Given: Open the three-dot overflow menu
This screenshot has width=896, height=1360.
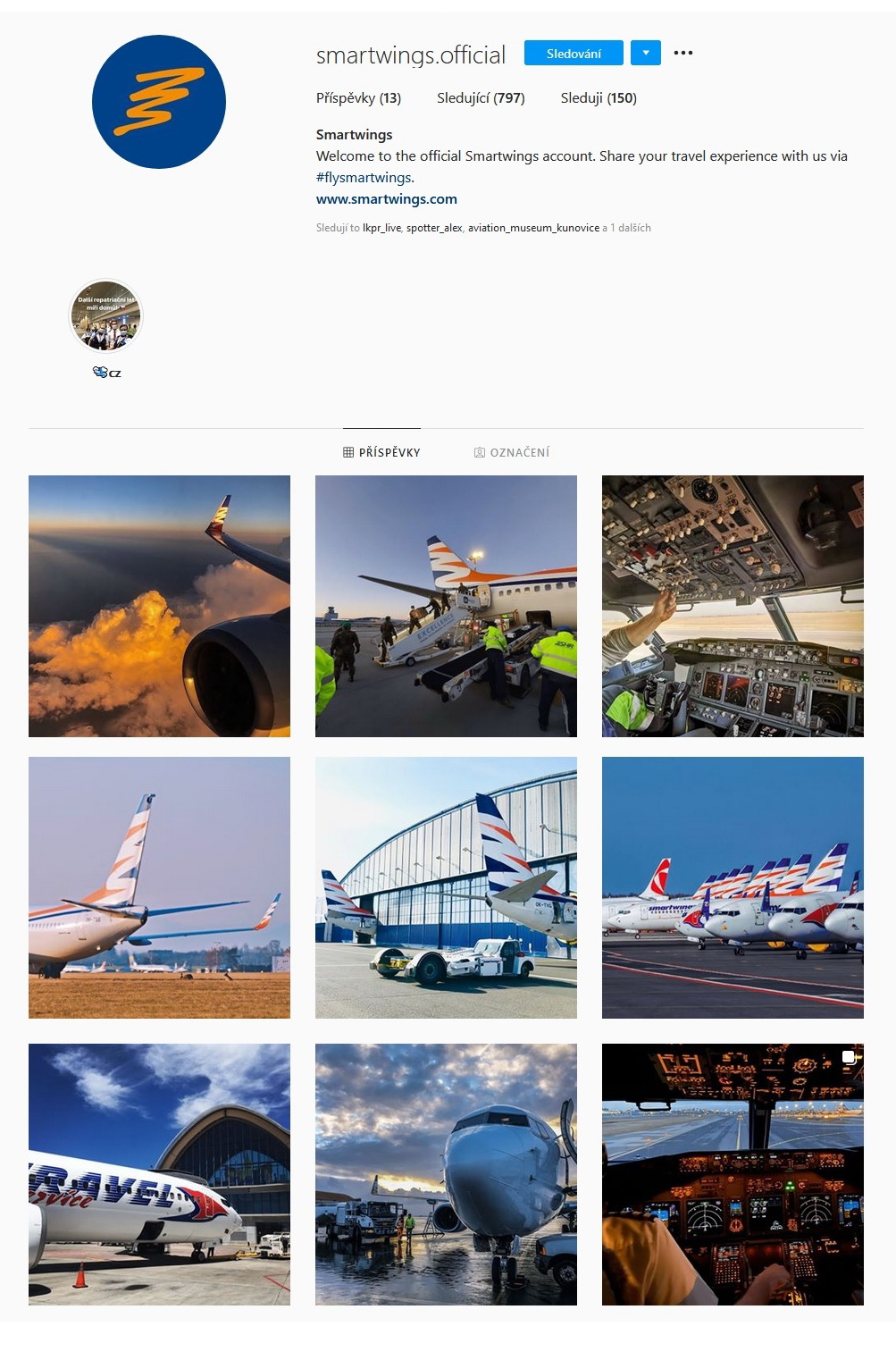Looking at the screenshot, I should (683, 54).
